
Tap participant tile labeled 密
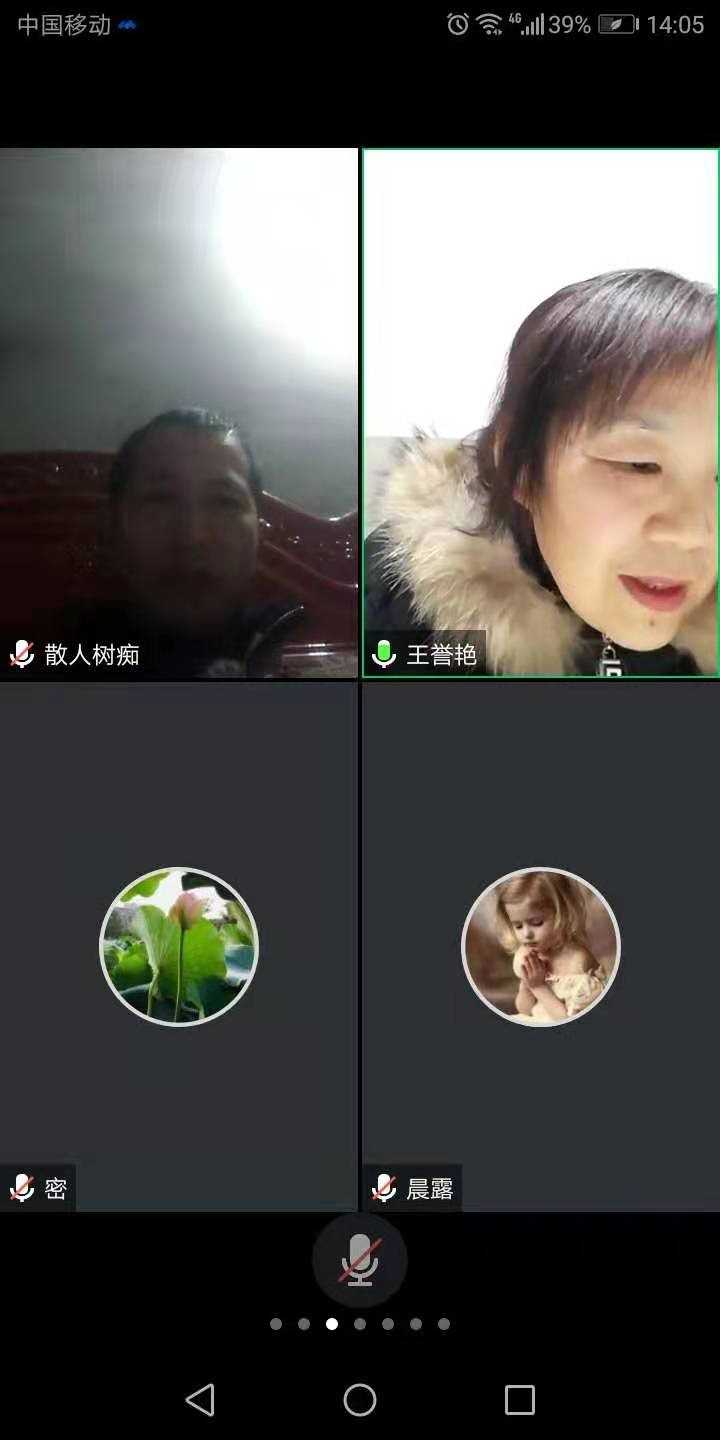tap(178, 946)
